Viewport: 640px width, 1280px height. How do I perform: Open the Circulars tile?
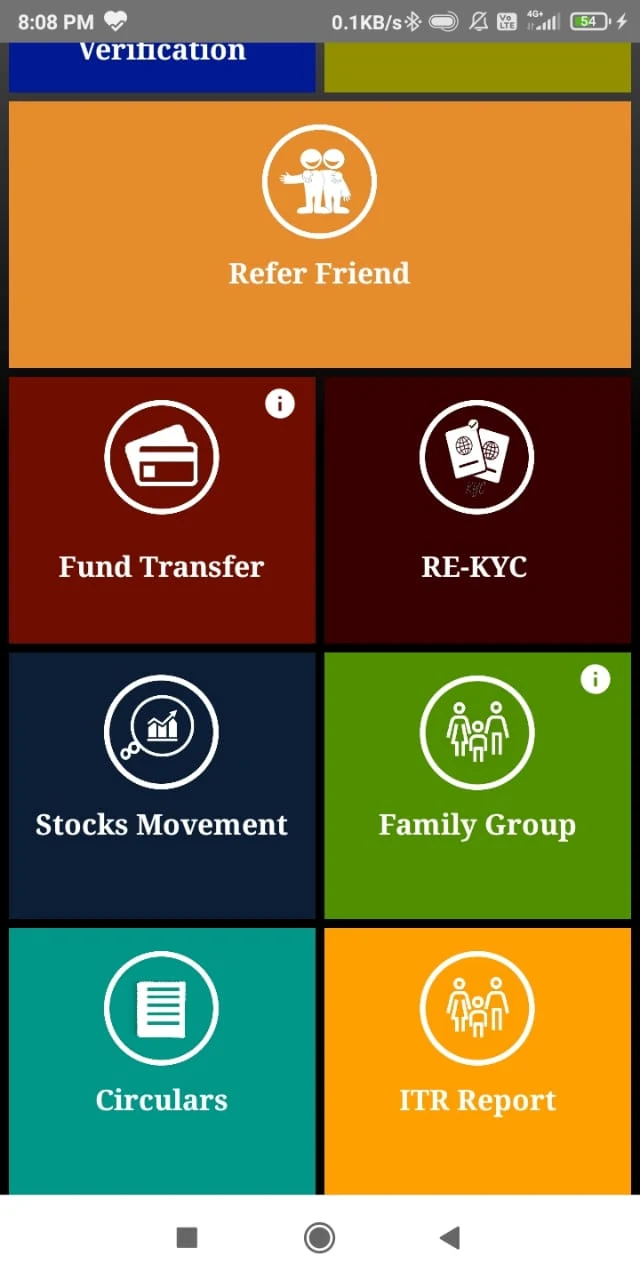point(162,1061)
